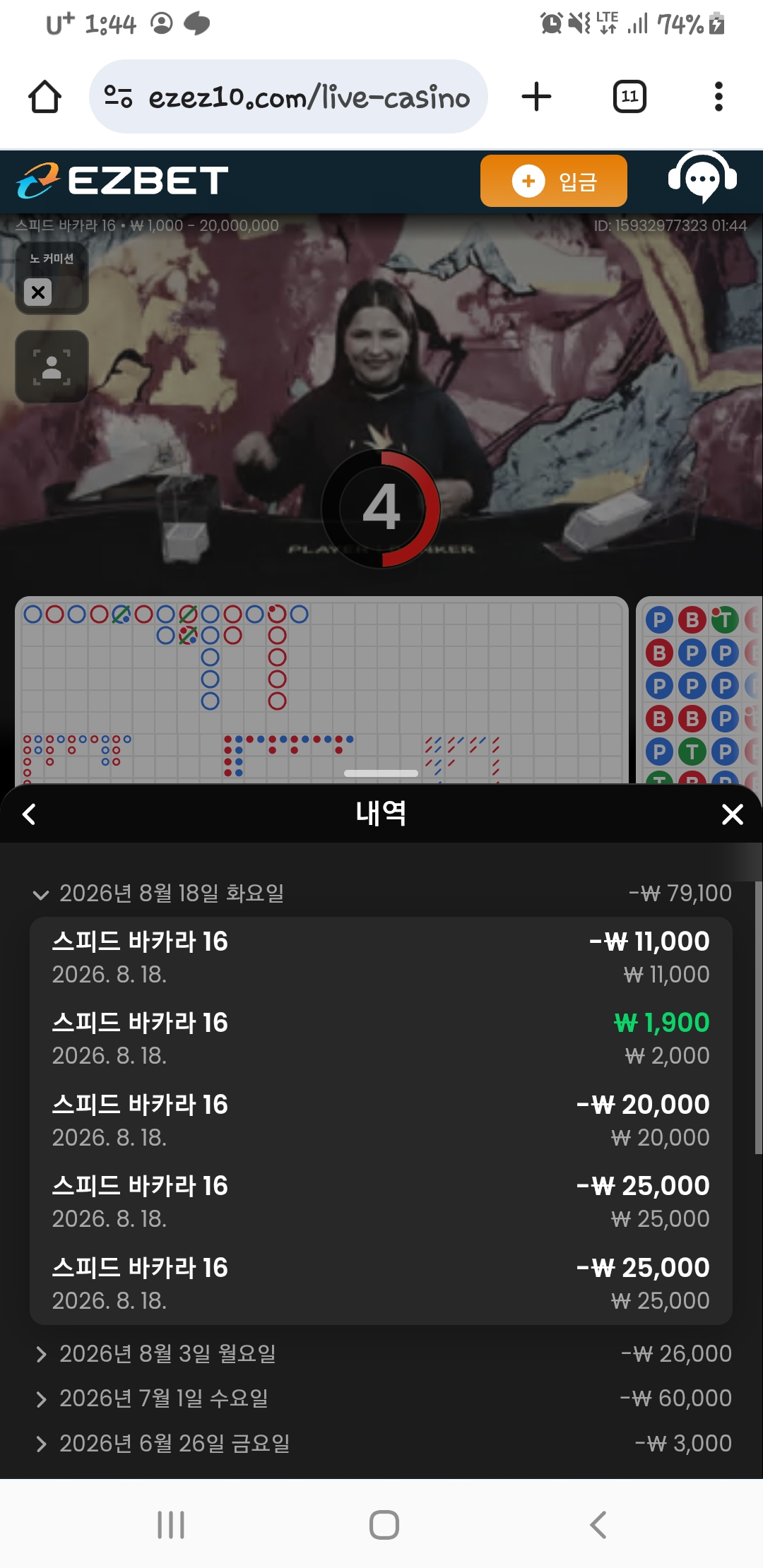The width and height of the screenshot is (763, 1568).
Task: Tap the system back button
Action: (x=598, y=1525)
